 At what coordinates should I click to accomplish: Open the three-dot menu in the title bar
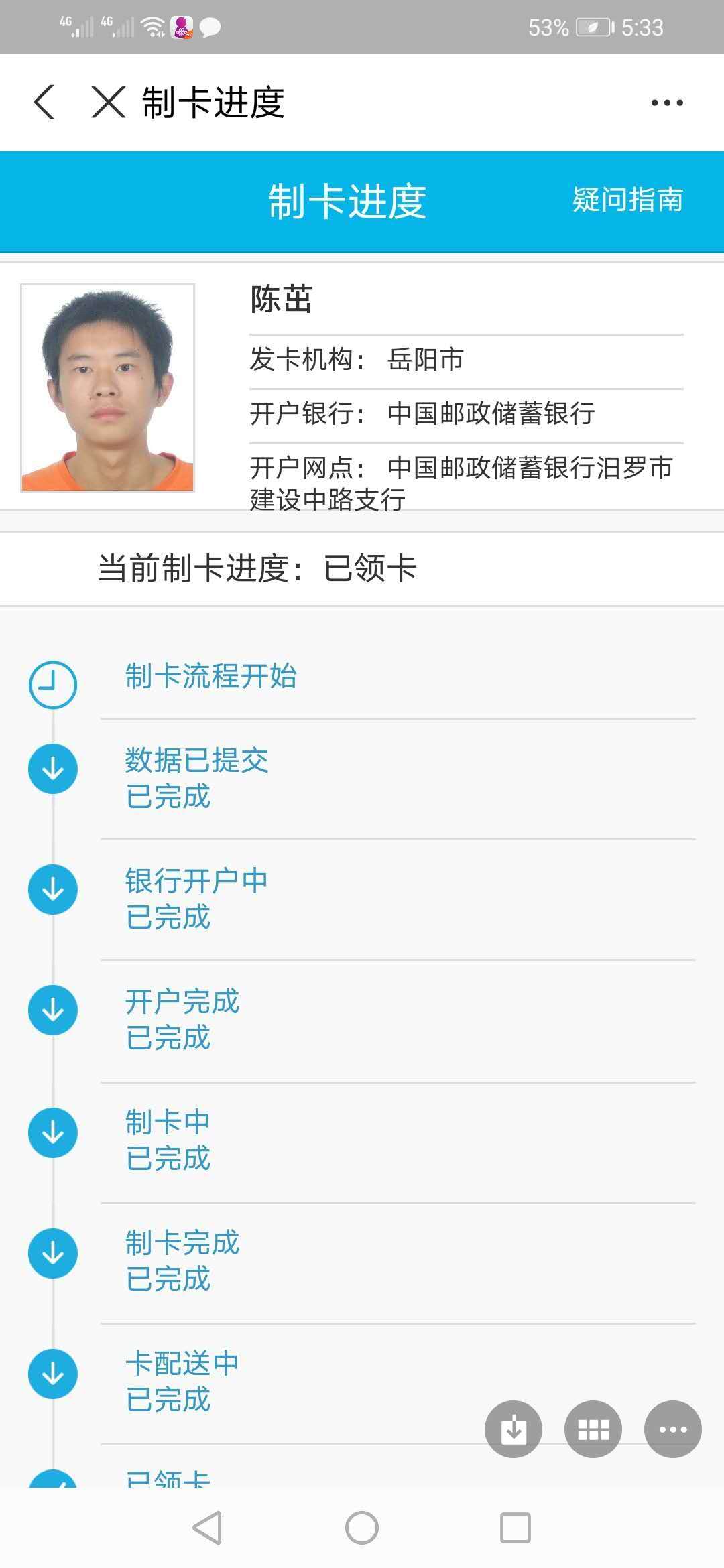coord(667,103)
